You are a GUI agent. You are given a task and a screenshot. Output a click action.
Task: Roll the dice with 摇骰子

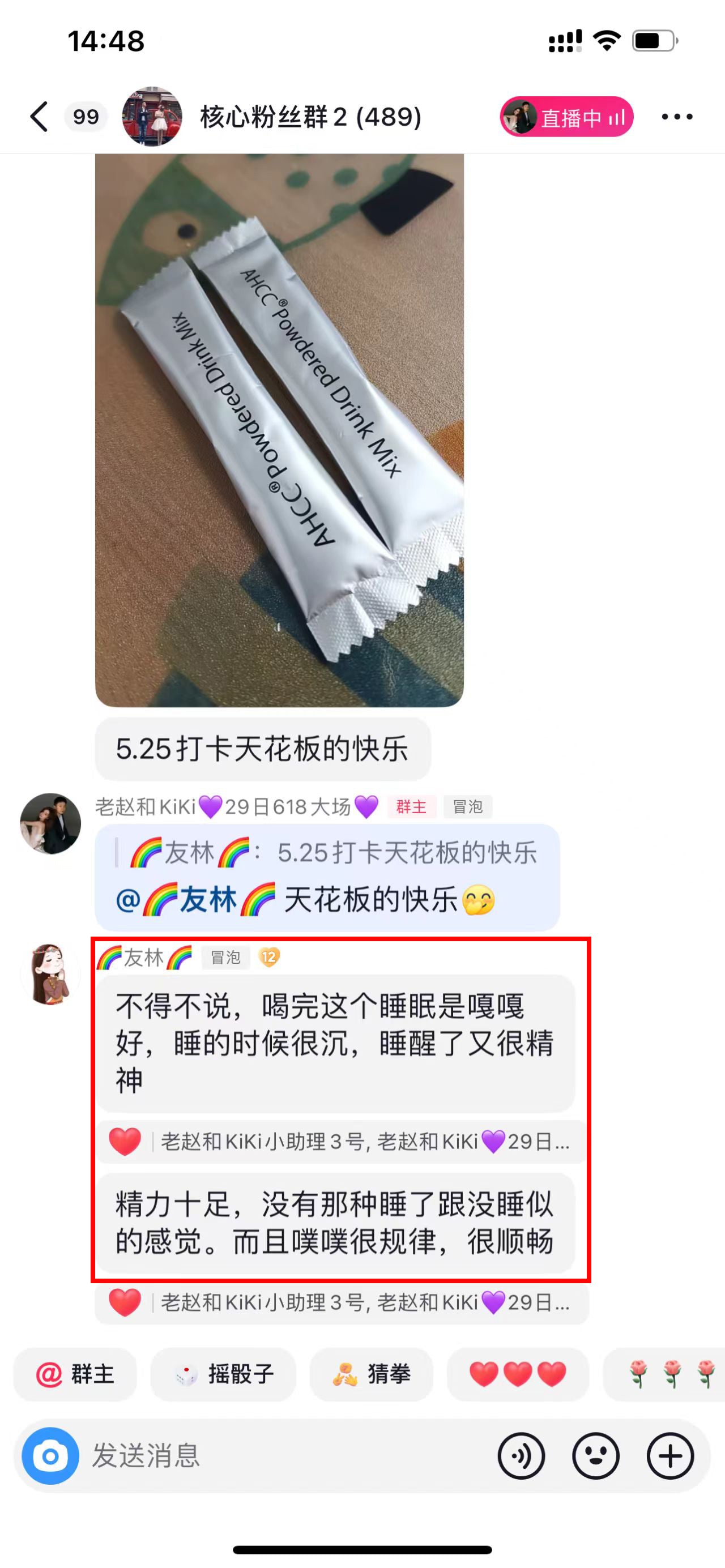(223, 1374)
